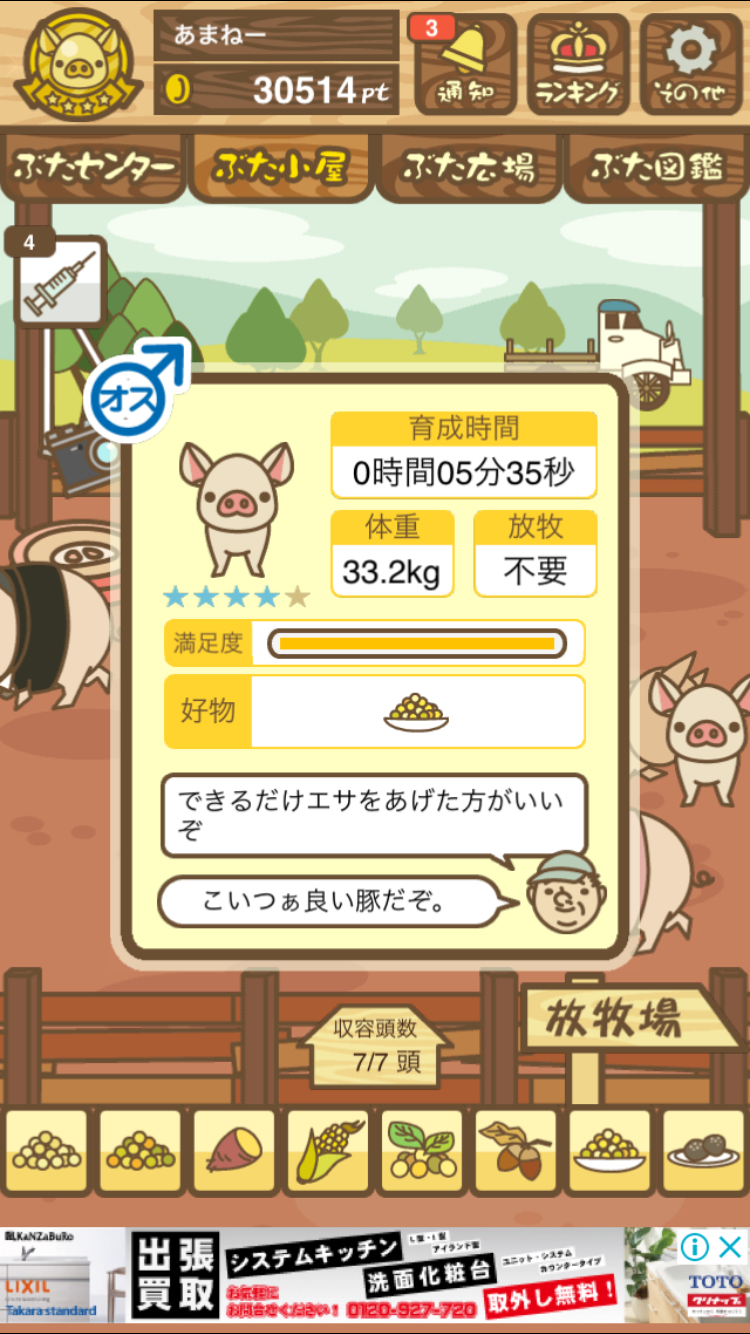Viewport: 750px width, 1334px height.
Task: Open the その他 settings menu
Action: pyautogui.click(x=691, y=62)
